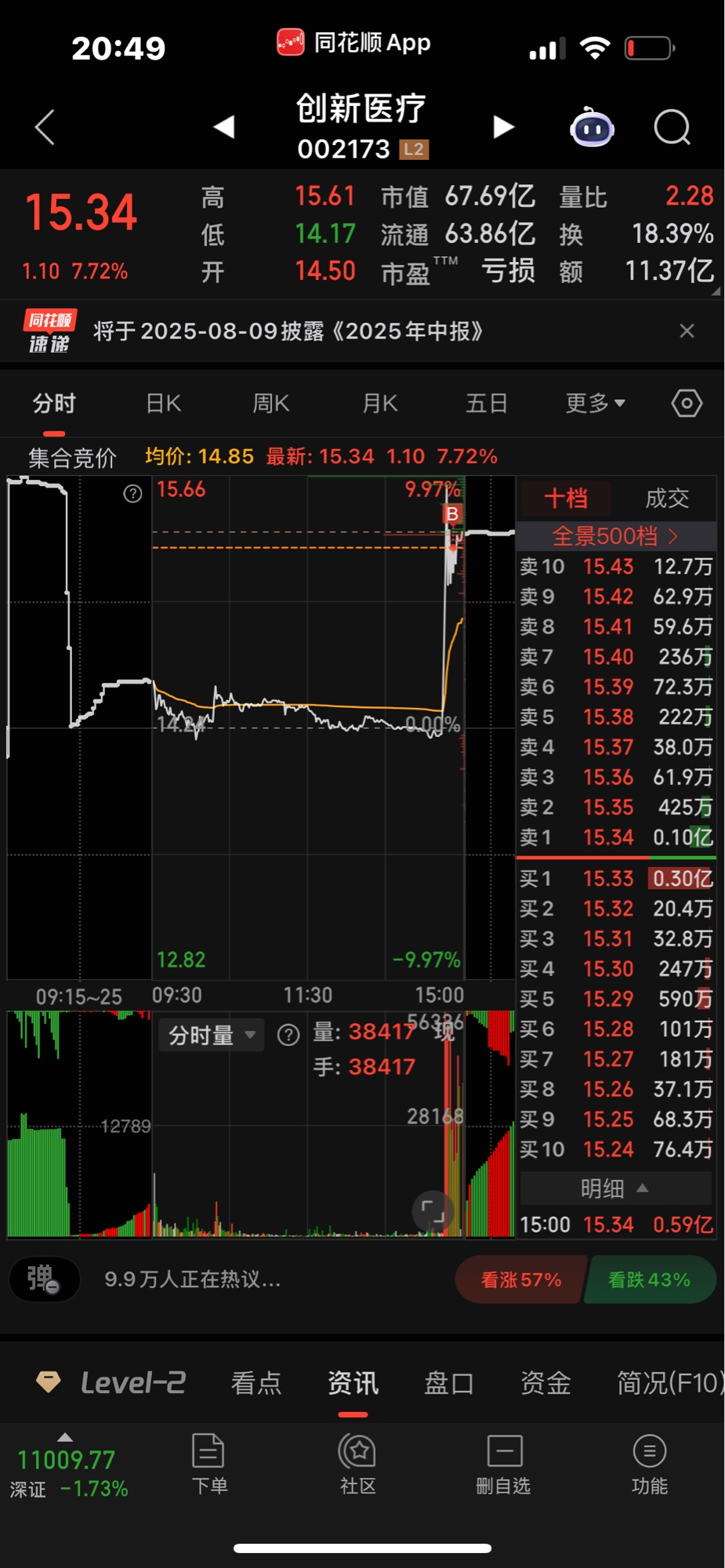Switch to 五日 chart tab
Screen dimensions: 725x1568
[487, 404]
